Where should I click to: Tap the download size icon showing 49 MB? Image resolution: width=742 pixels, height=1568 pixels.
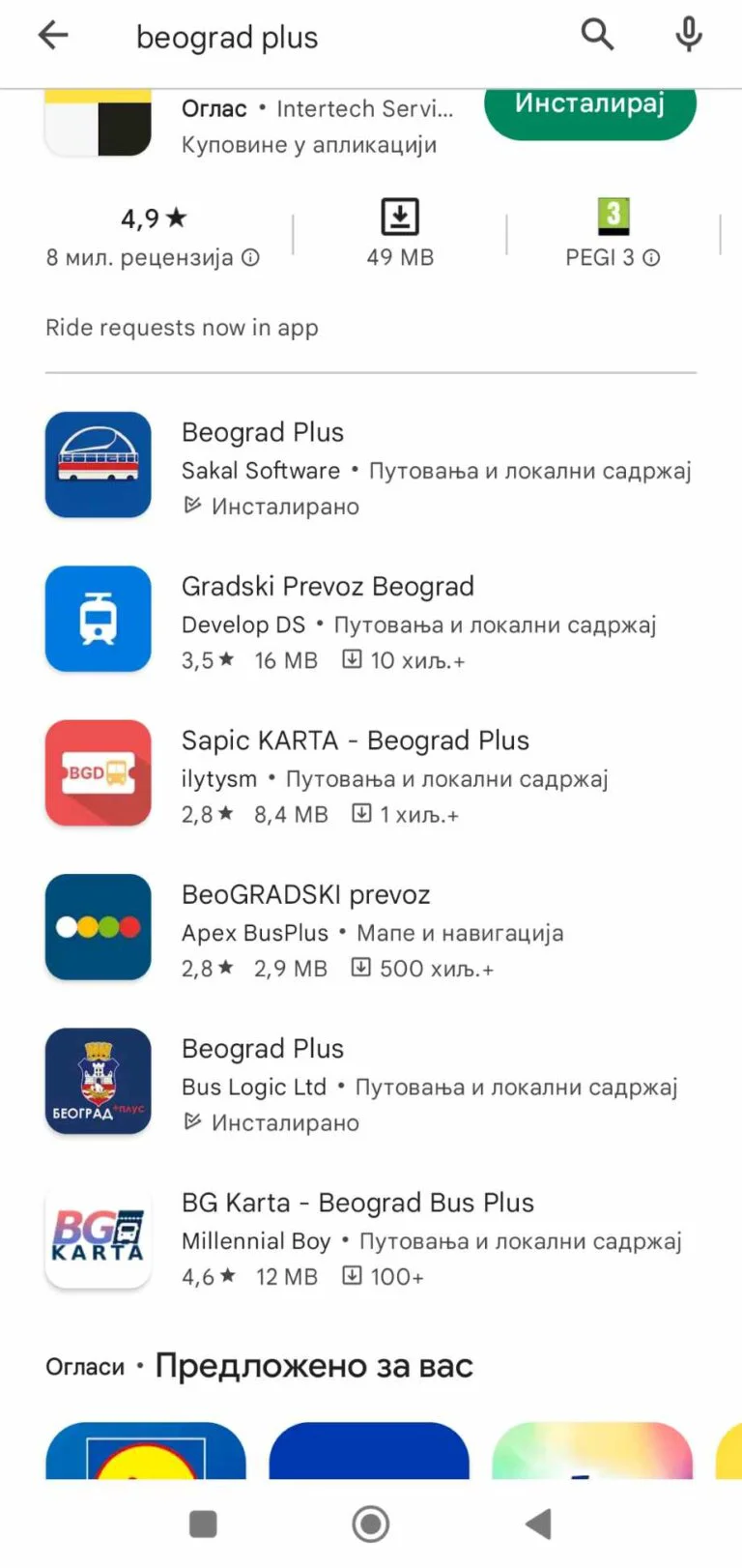[400, 217]
